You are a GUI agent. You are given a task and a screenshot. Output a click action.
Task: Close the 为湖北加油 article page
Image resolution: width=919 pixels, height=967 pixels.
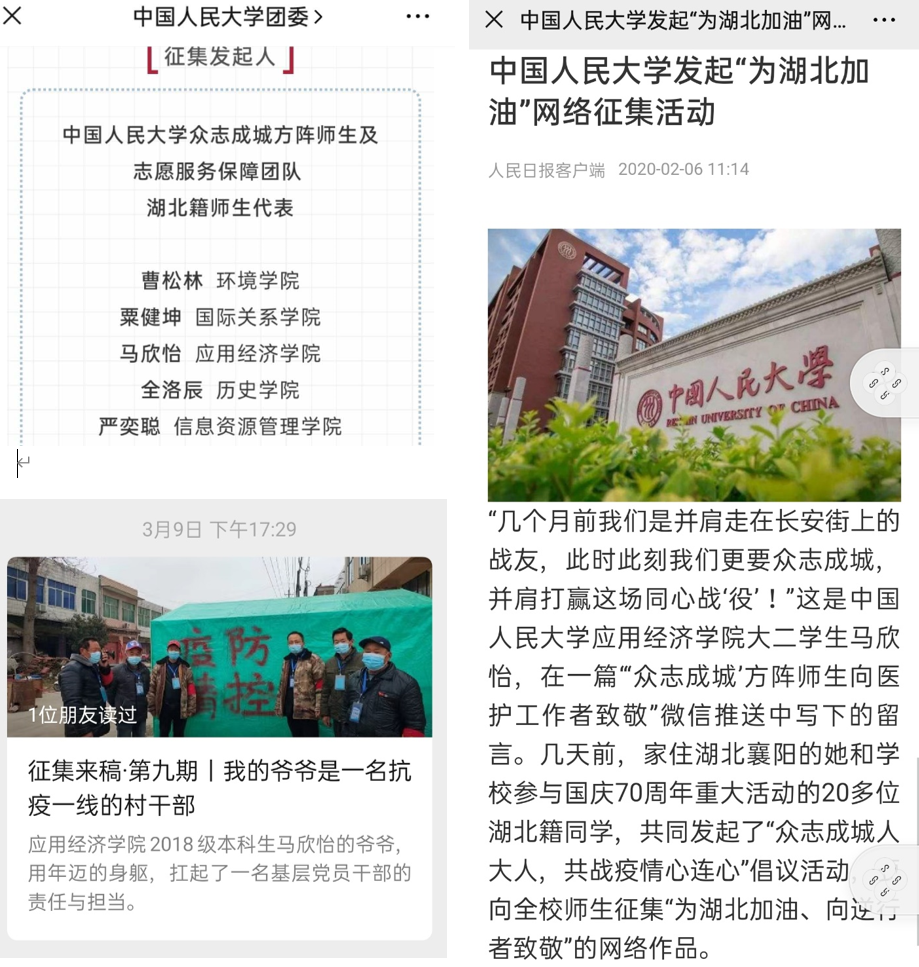coord(494,20)
